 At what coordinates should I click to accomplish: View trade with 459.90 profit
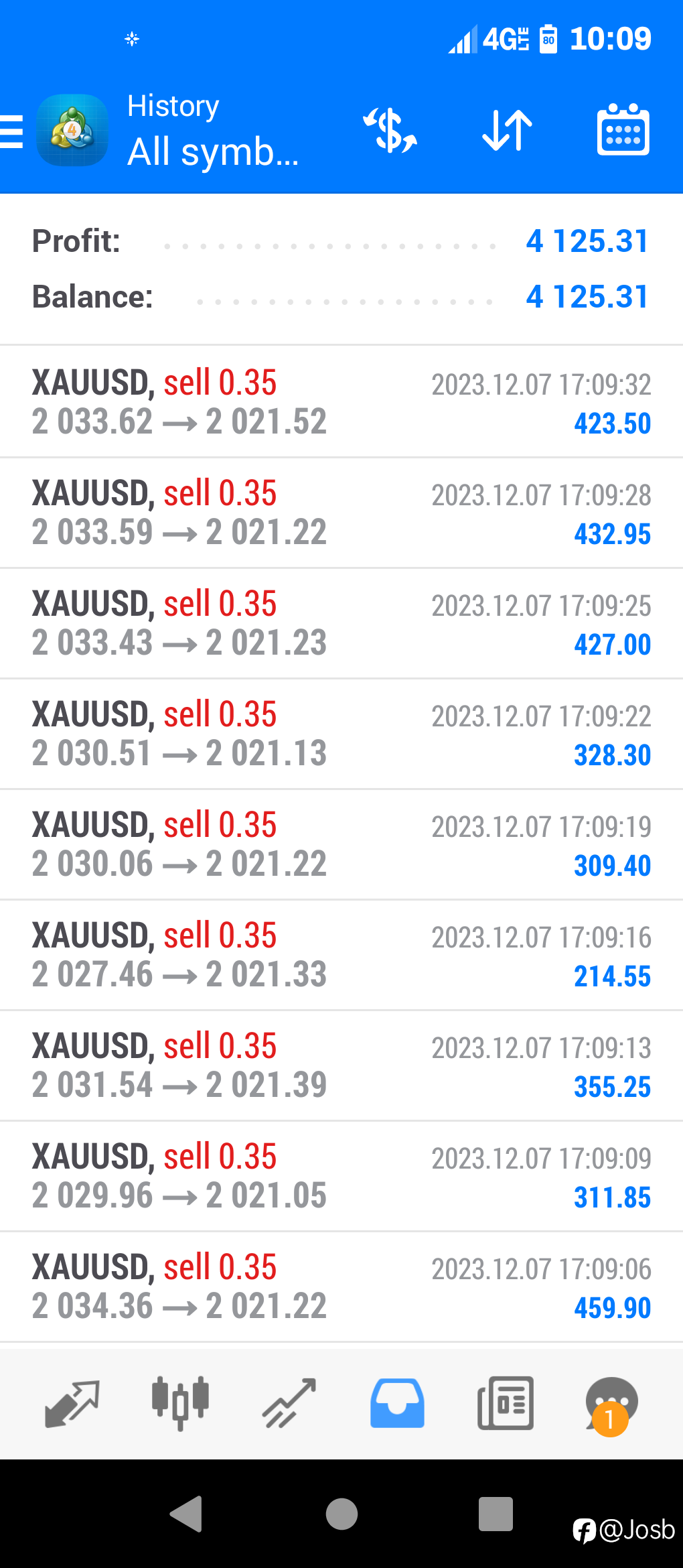(x=341, y=1287)
